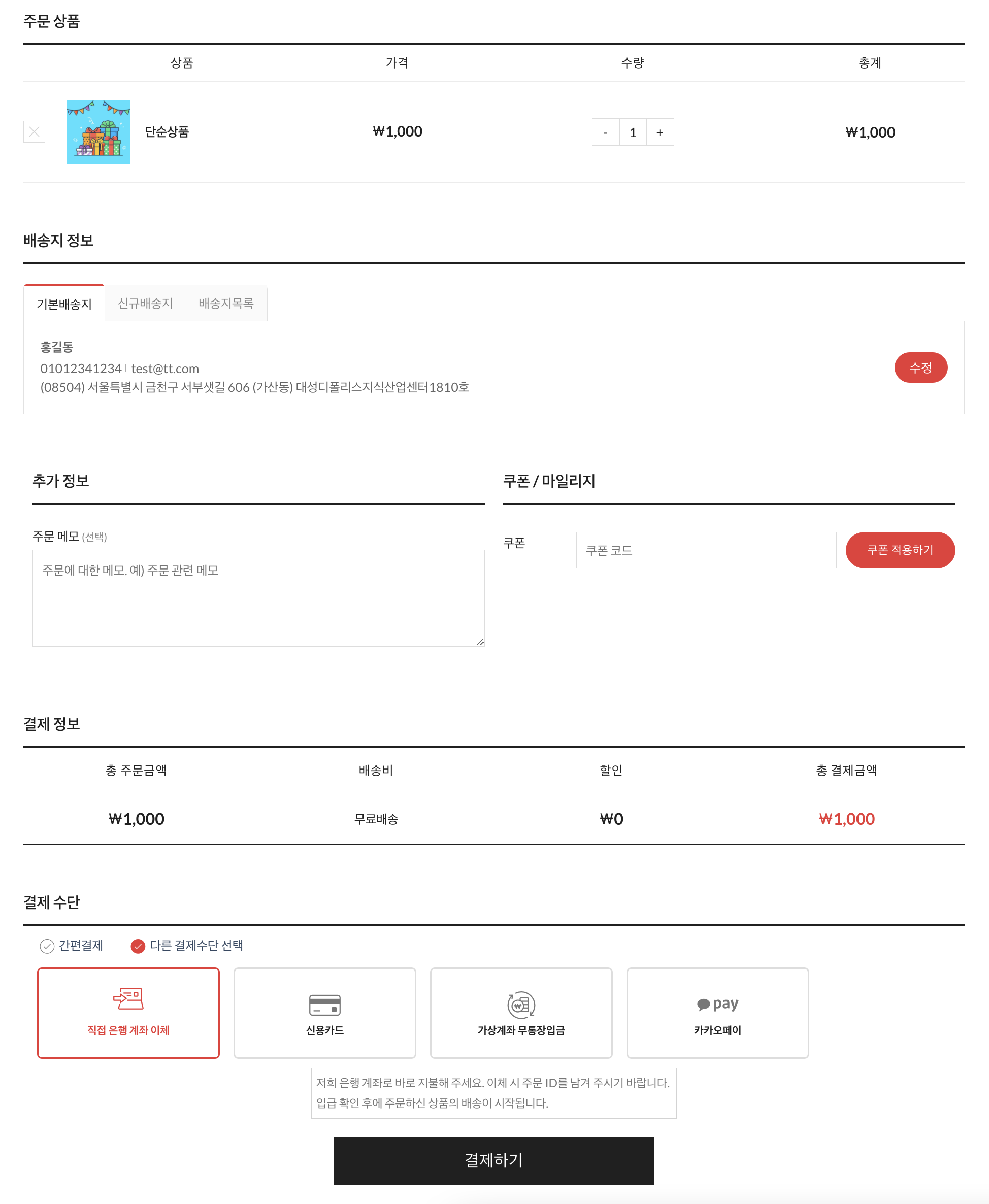
Task: Tap the 쿠폰 코드 input field
Action: point(705,550)
